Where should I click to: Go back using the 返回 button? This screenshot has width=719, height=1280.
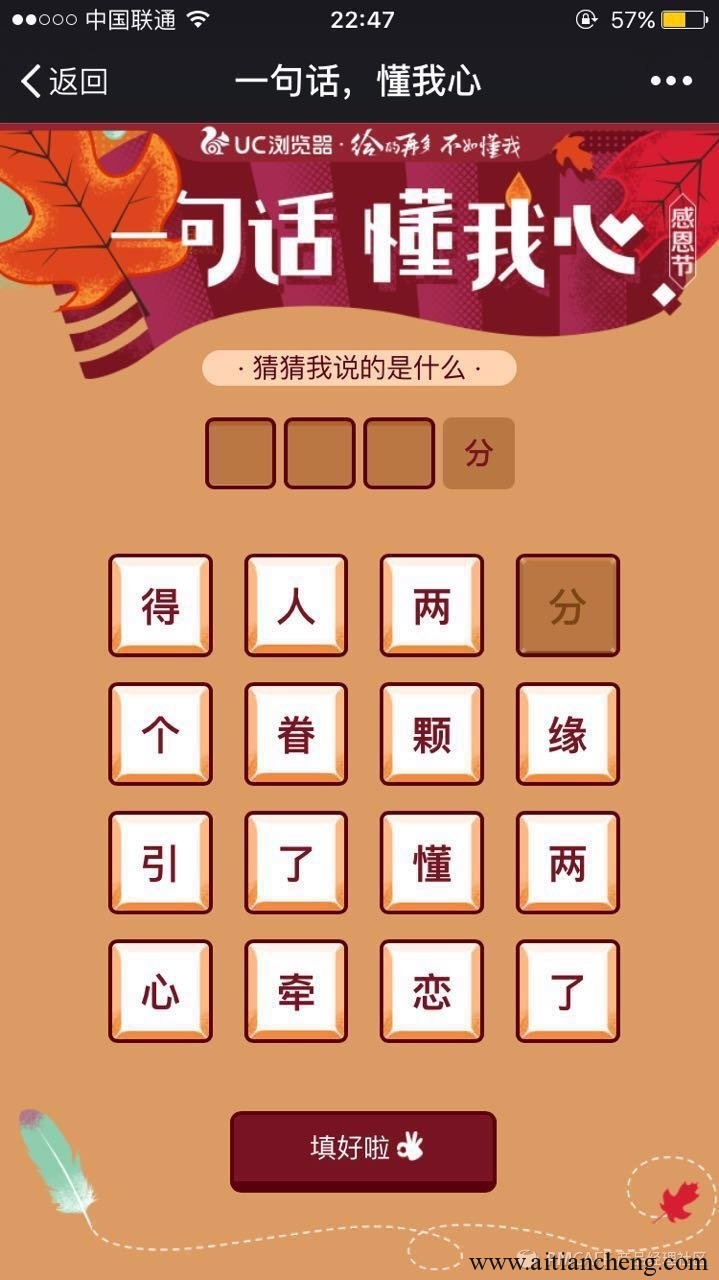click(x=64, y=81)
